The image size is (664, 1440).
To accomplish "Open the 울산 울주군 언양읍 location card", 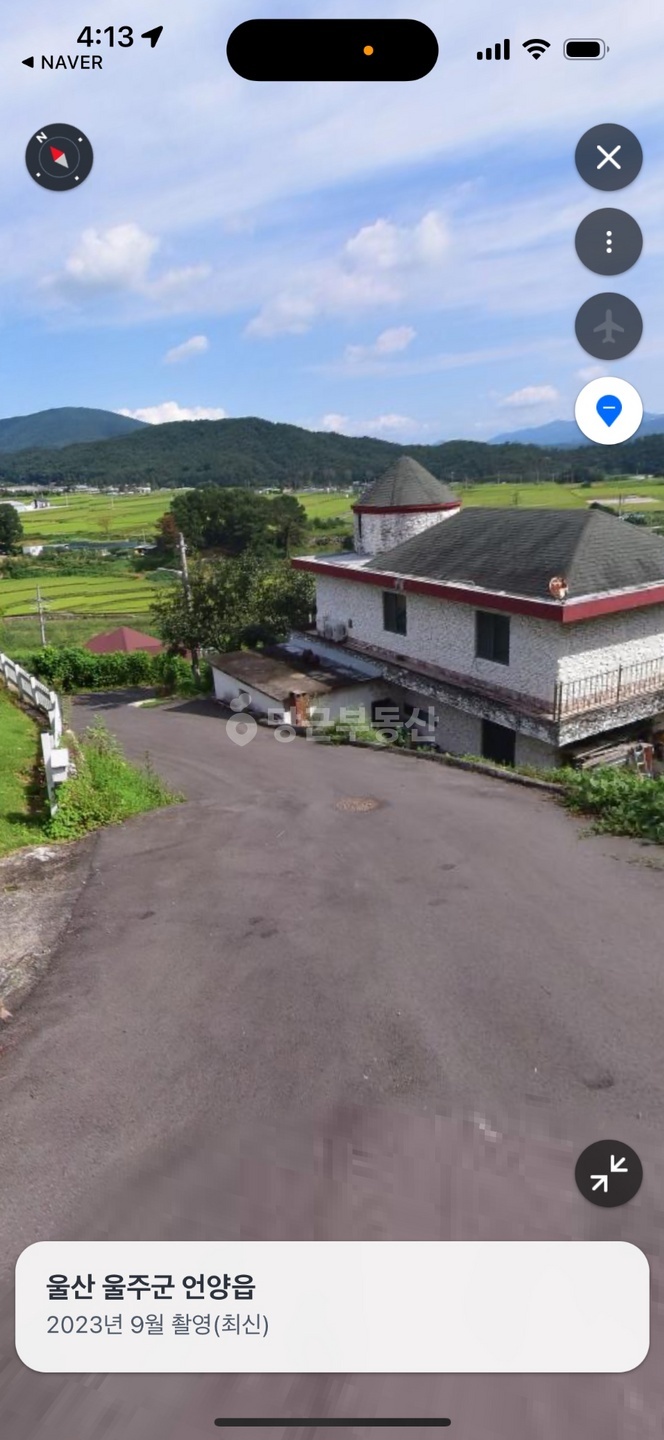I will click(x=332, y=1305).
